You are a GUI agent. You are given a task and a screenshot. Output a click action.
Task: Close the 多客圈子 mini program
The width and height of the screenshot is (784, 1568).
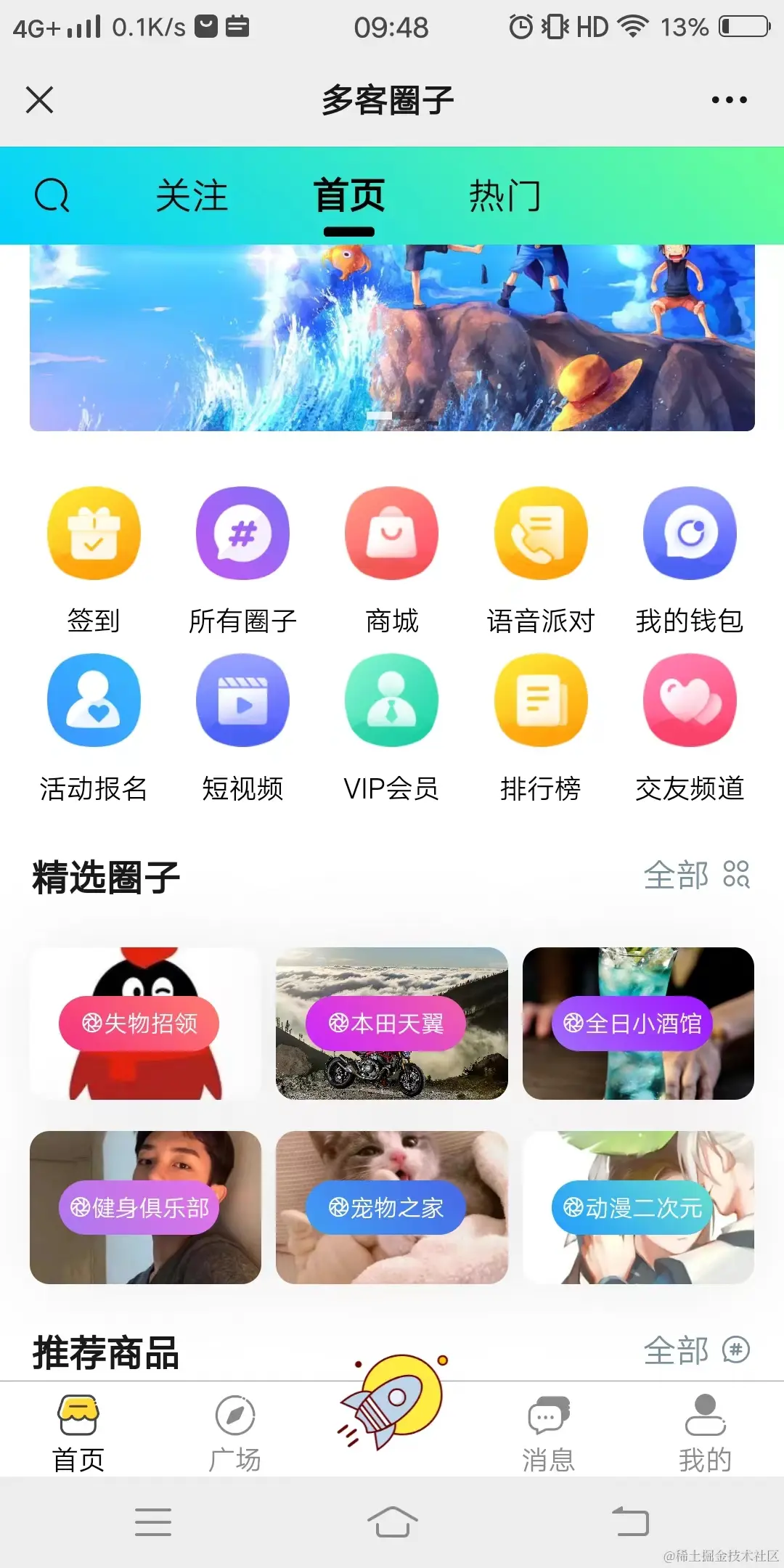tap(40, 100)
